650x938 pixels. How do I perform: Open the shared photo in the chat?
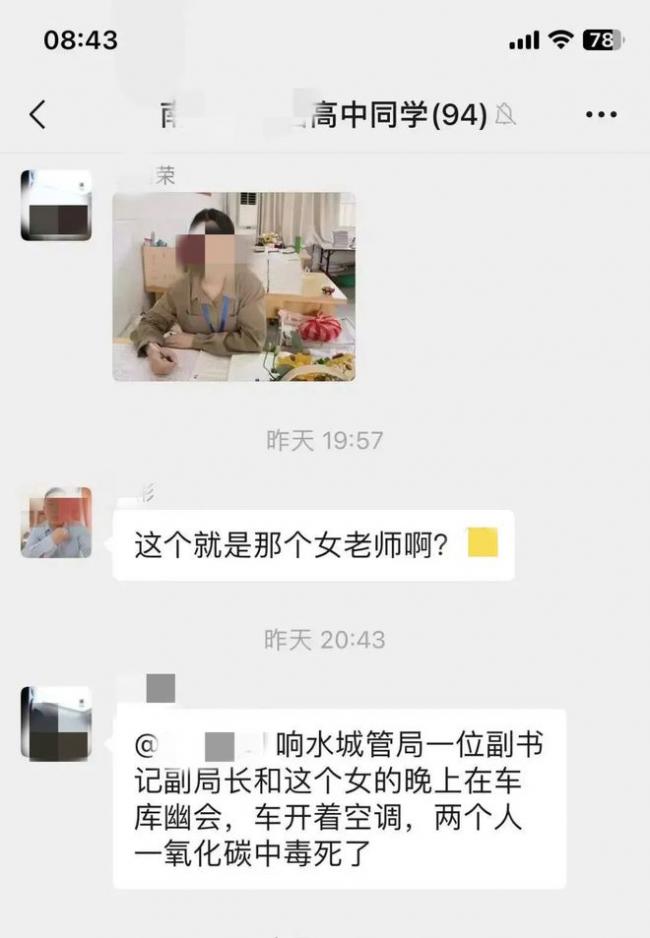[x=234, y=287]
